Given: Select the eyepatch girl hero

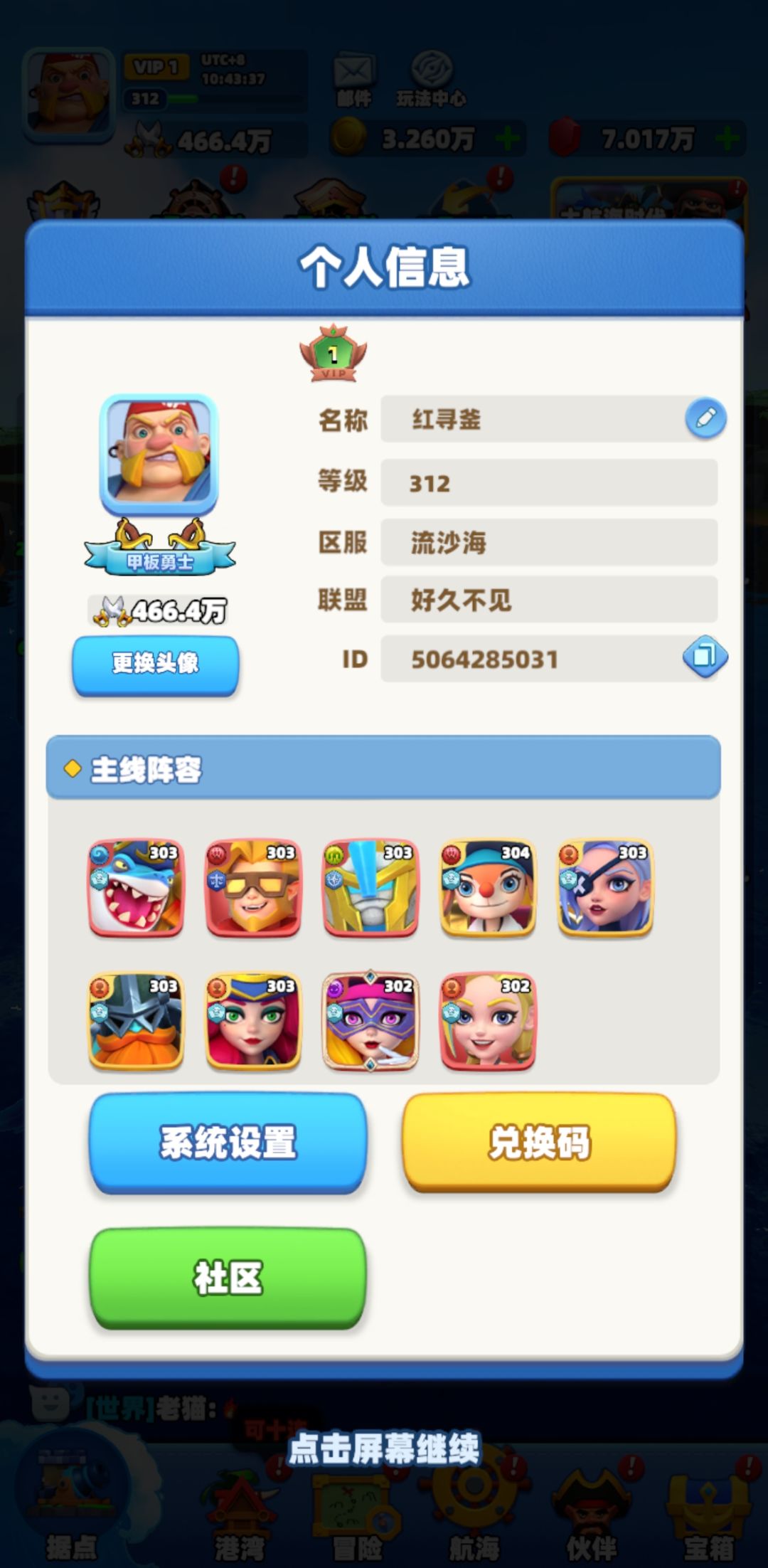Looking at the screenshot, I should [605, 888].
